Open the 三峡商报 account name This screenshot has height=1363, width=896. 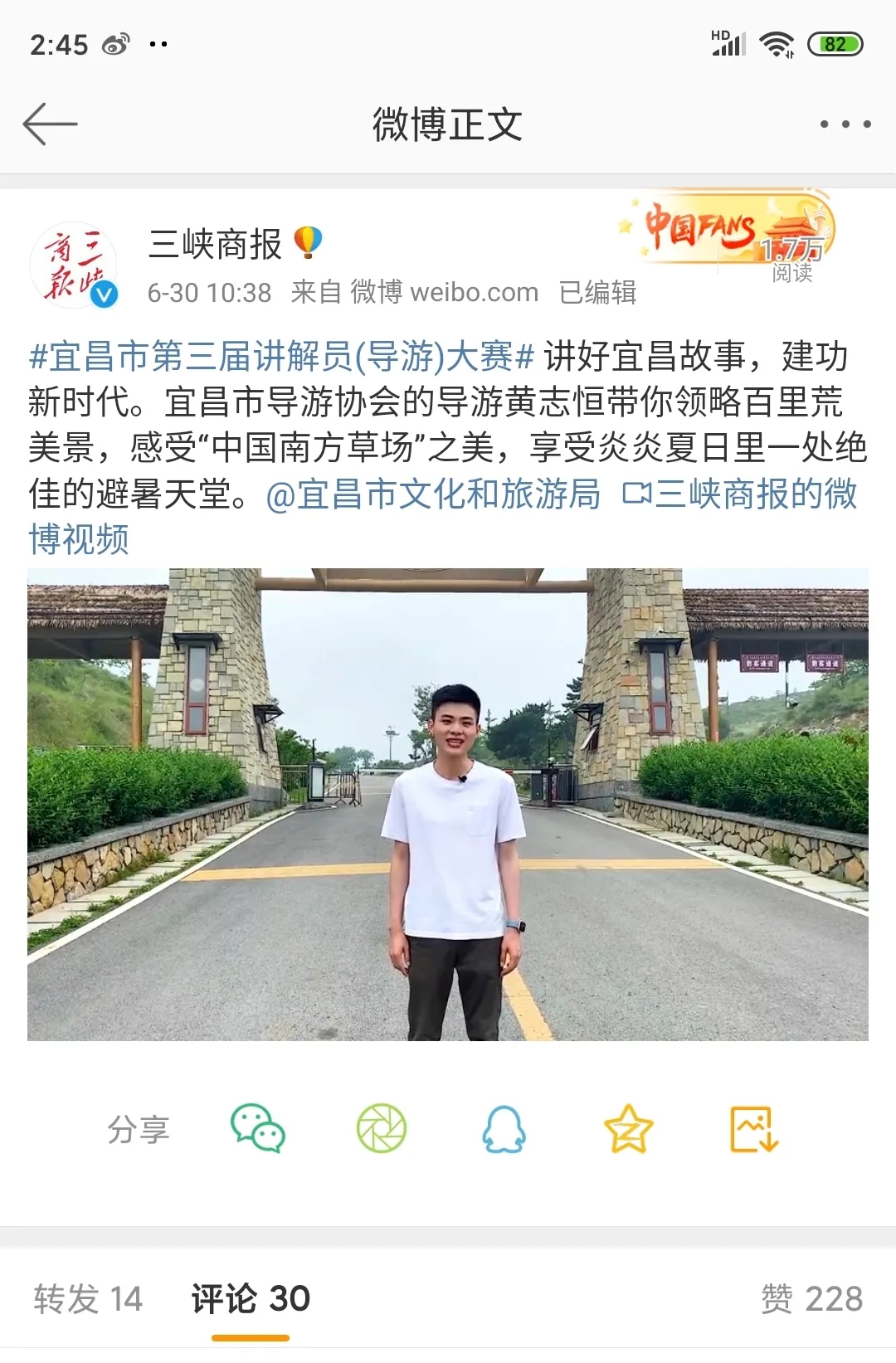click(x=215, y=245)
